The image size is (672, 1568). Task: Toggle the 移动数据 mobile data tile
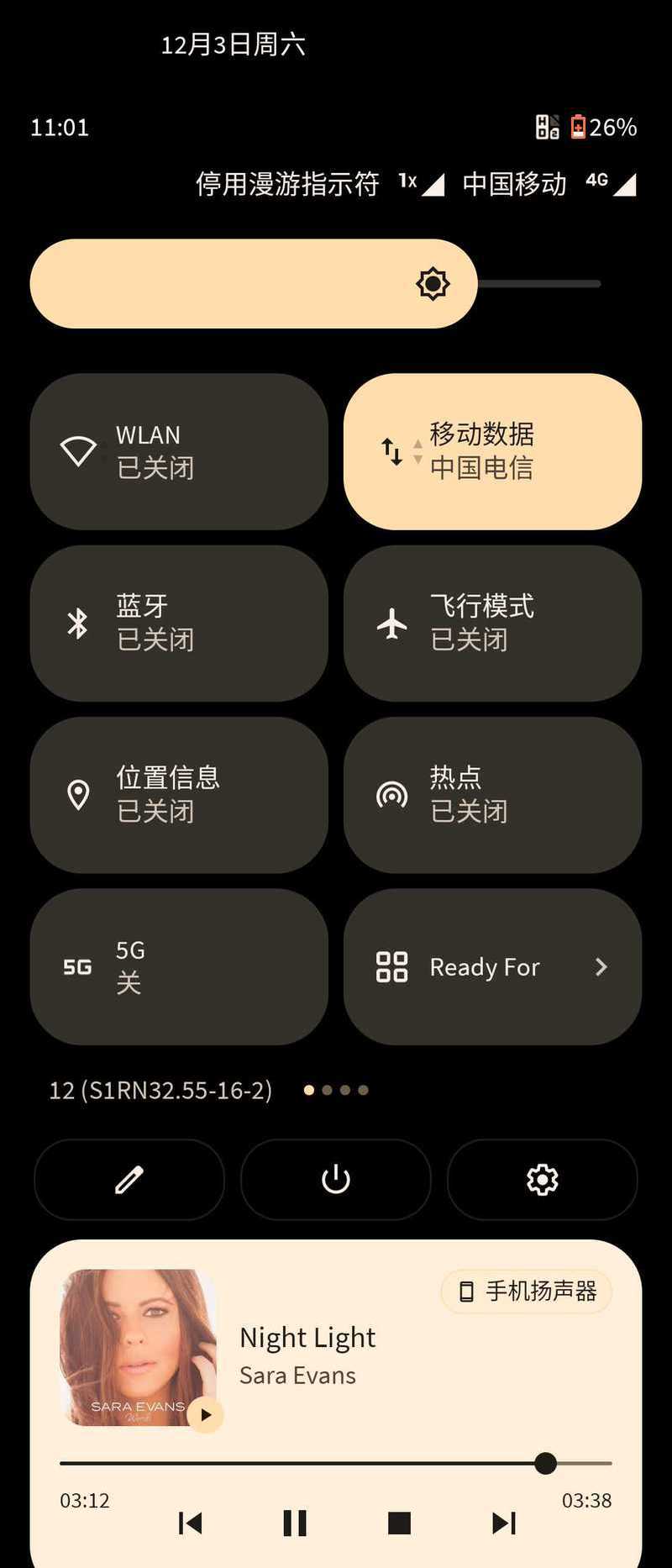point(492,451)
